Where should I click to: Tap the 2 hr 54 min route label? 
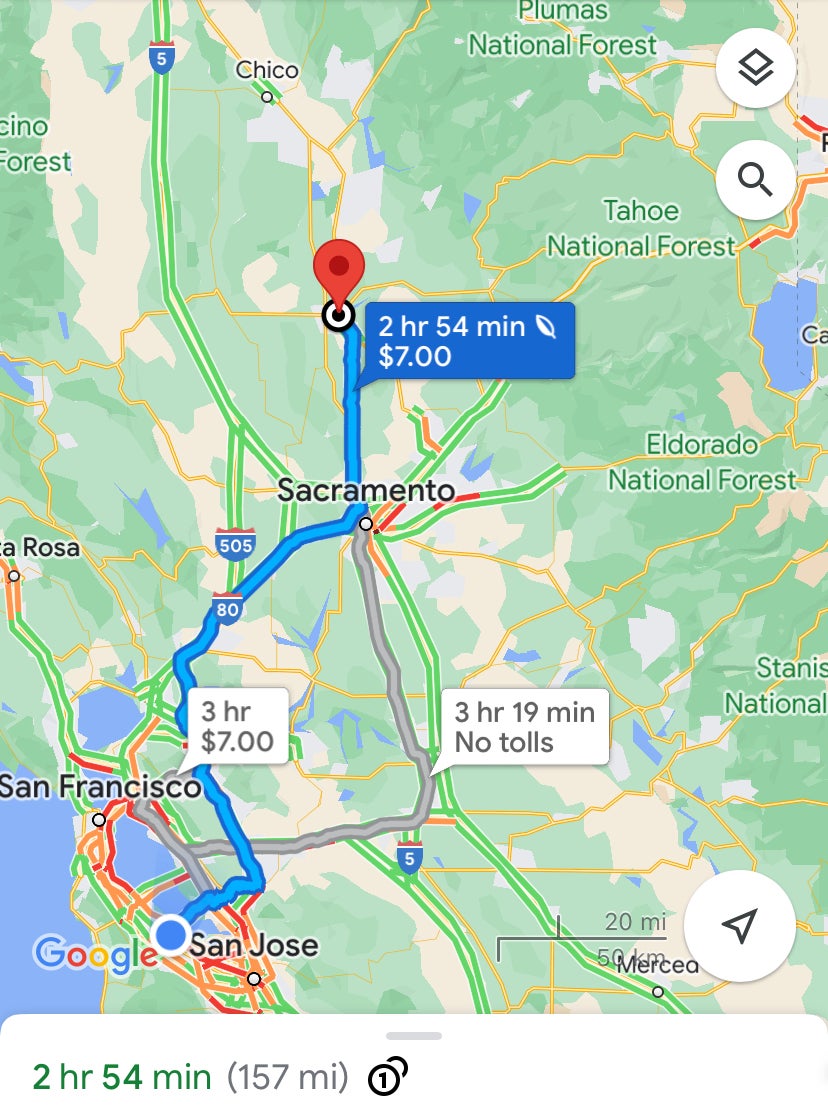pyautogui.click(x=469, y=341)
